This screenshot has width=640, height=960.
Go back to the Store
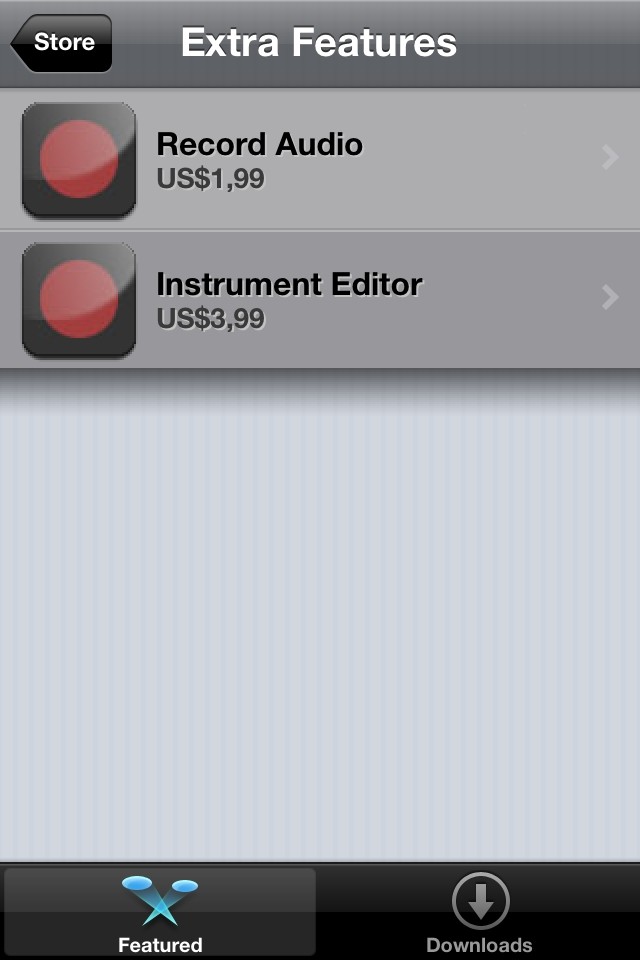point(62,43)
